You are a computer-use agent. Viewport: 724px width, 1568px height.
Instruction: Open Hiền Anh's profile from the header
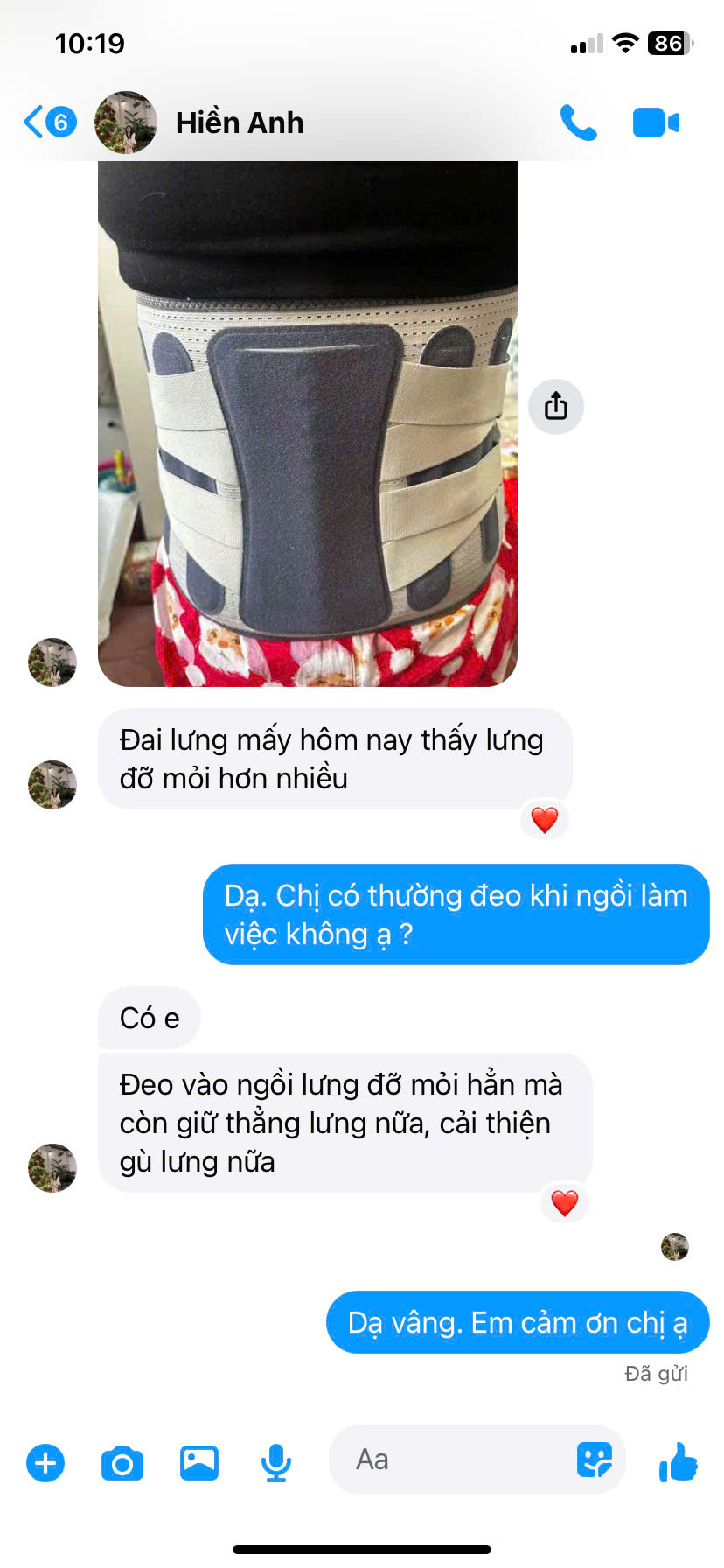239,122
